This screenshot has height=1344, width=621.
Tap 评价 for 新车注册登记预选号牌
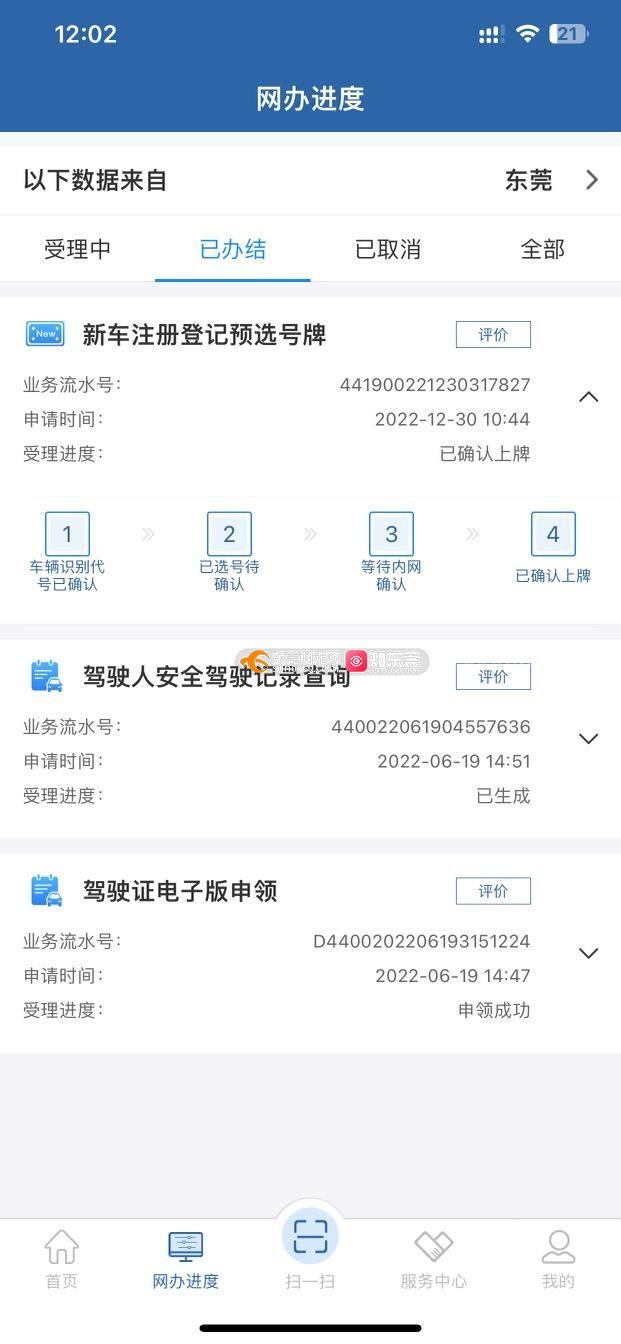[x=493, y=335]
